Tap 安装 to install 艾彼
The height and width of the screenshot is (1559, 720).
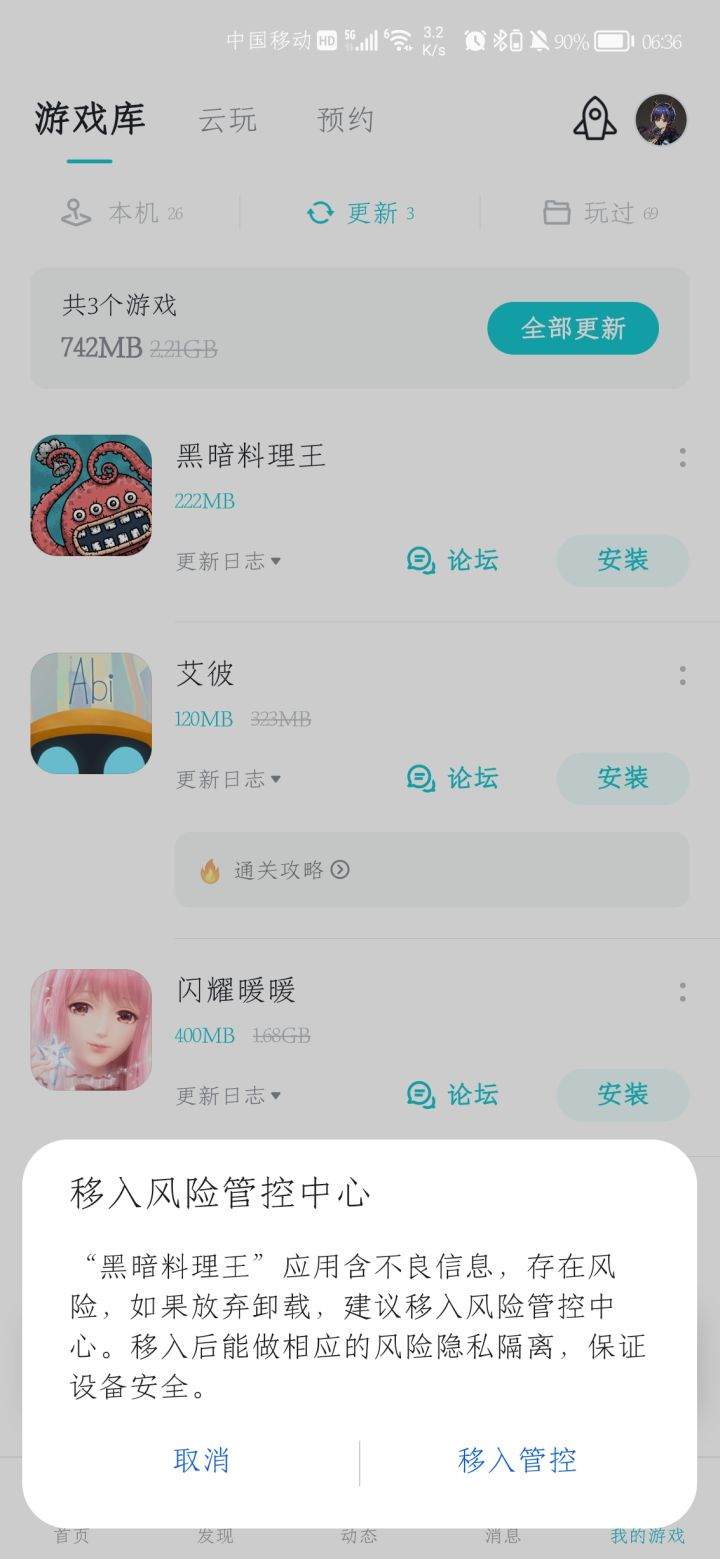(622, 778)
